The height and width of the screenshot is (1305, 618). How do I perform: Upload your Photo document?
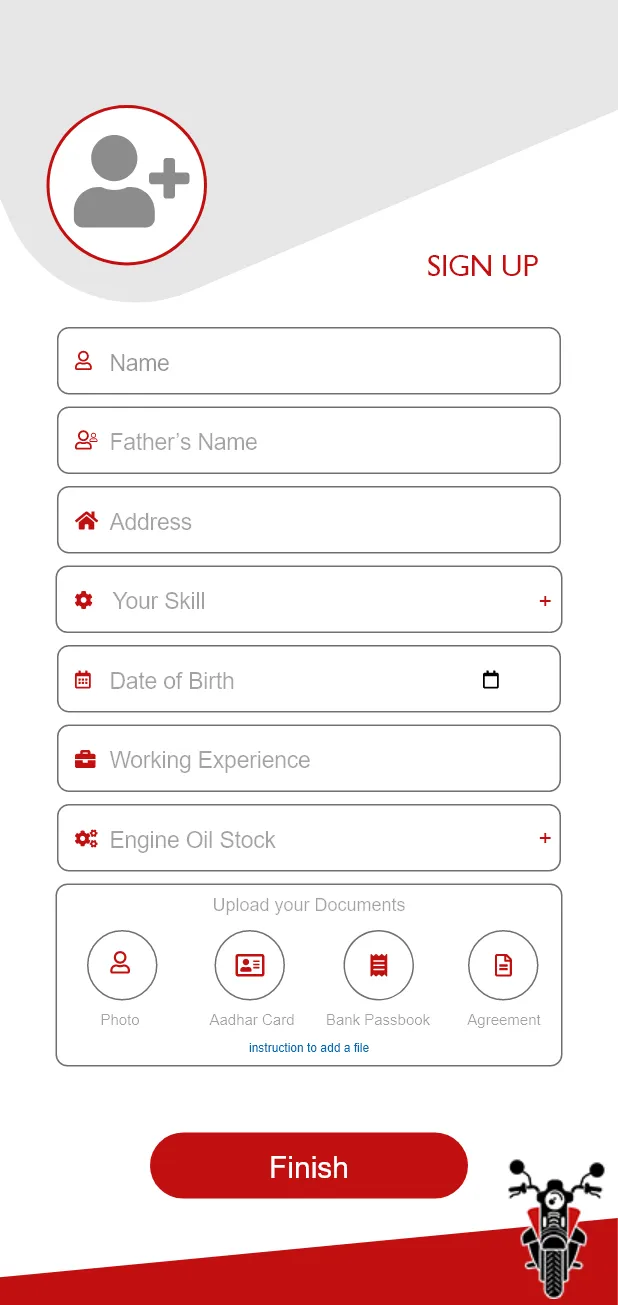coord(121,965)
